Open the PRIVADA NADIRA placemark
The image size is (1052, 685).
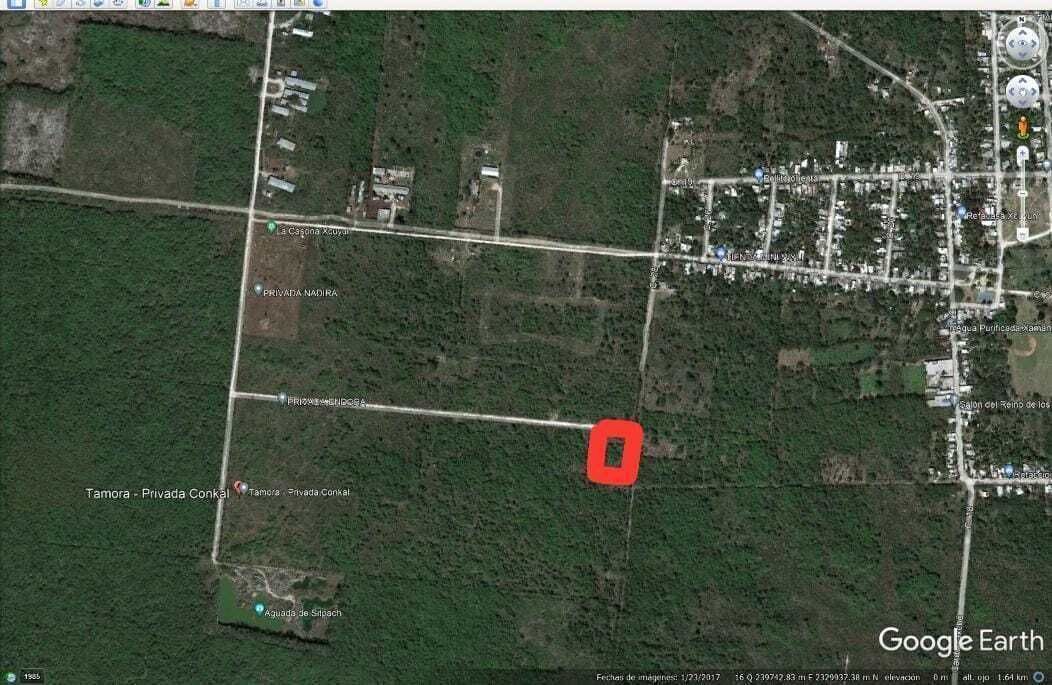click(x=258, y=290)
